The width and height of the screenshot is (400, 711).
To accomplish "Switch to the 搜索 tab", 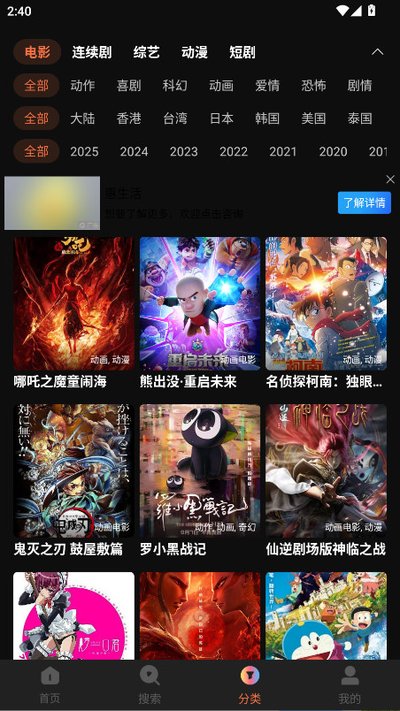I will [150, 685].
